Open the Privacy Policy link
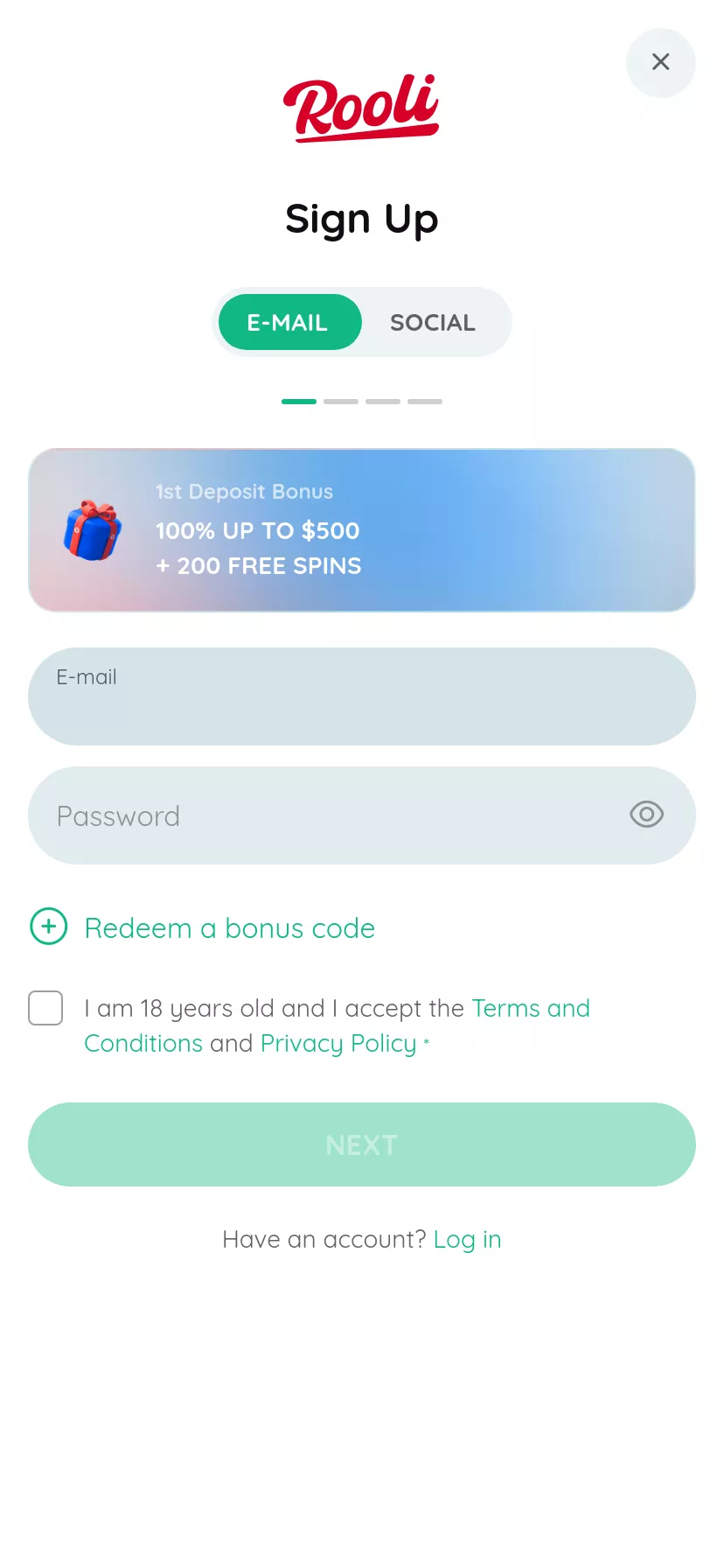The width and height of the screenshot is (724, 1568). tap(338, 1043)
